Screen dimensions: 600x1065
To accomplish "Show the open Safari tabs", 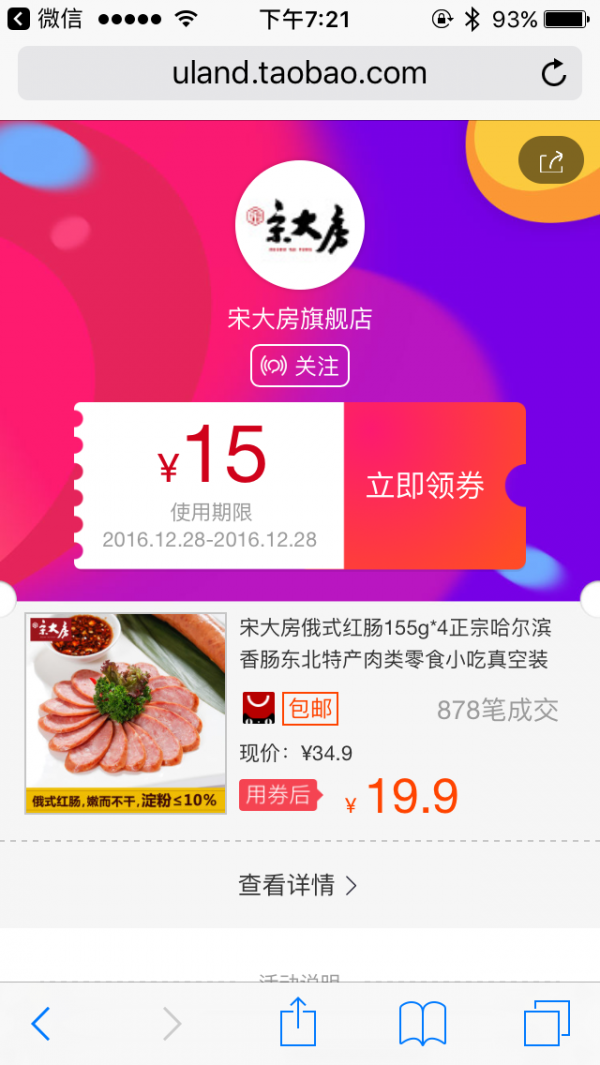I will (546, 1023).
